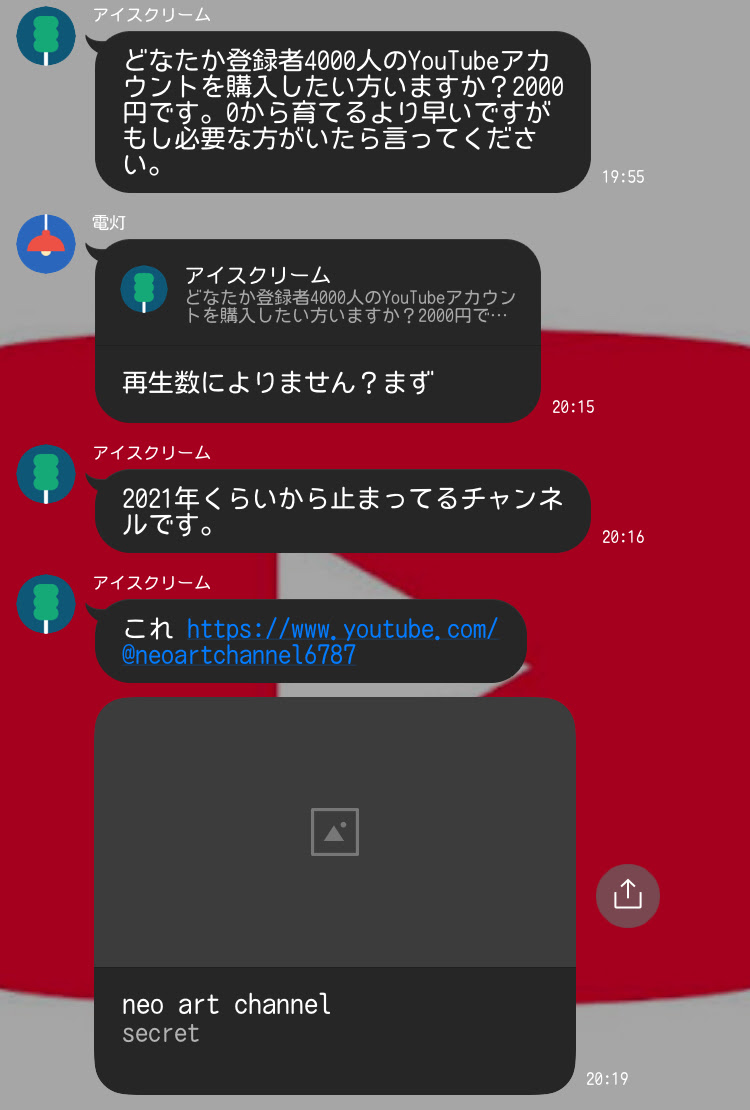750x1110 pixels.
Task: Open the third アイスクリーム avatar by the 2021 message
Action: tap(45, 475)
